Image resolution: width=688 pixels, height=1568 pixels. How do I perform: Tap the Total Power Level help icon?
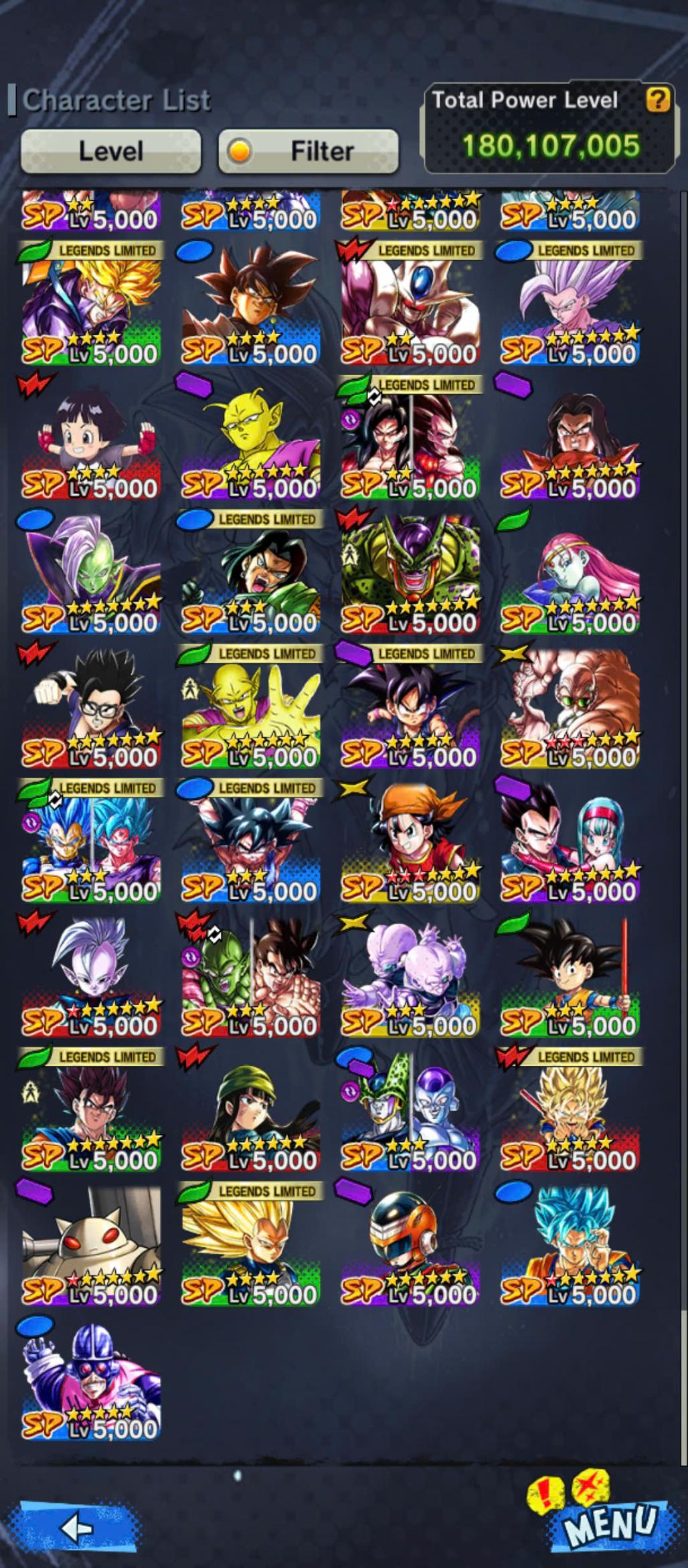tap(657, 100)
